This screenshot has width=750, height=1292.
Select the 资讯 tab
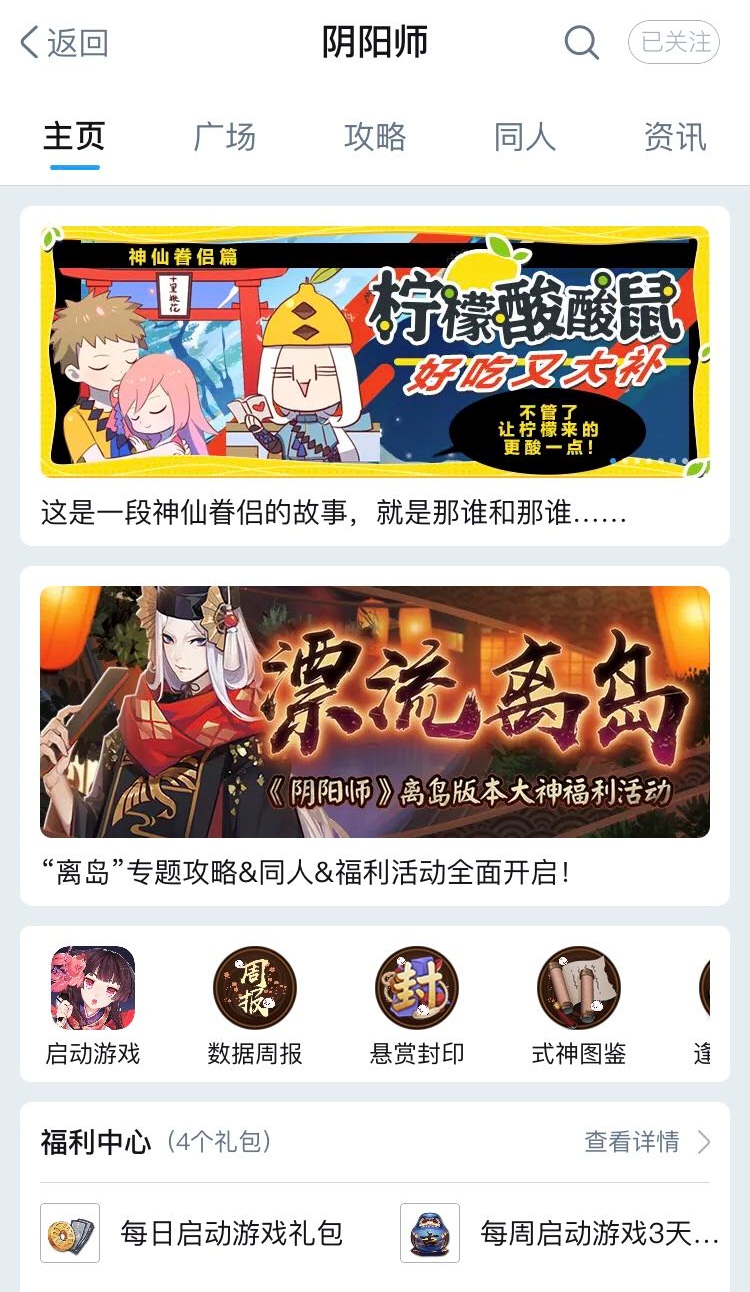(675, 137)
